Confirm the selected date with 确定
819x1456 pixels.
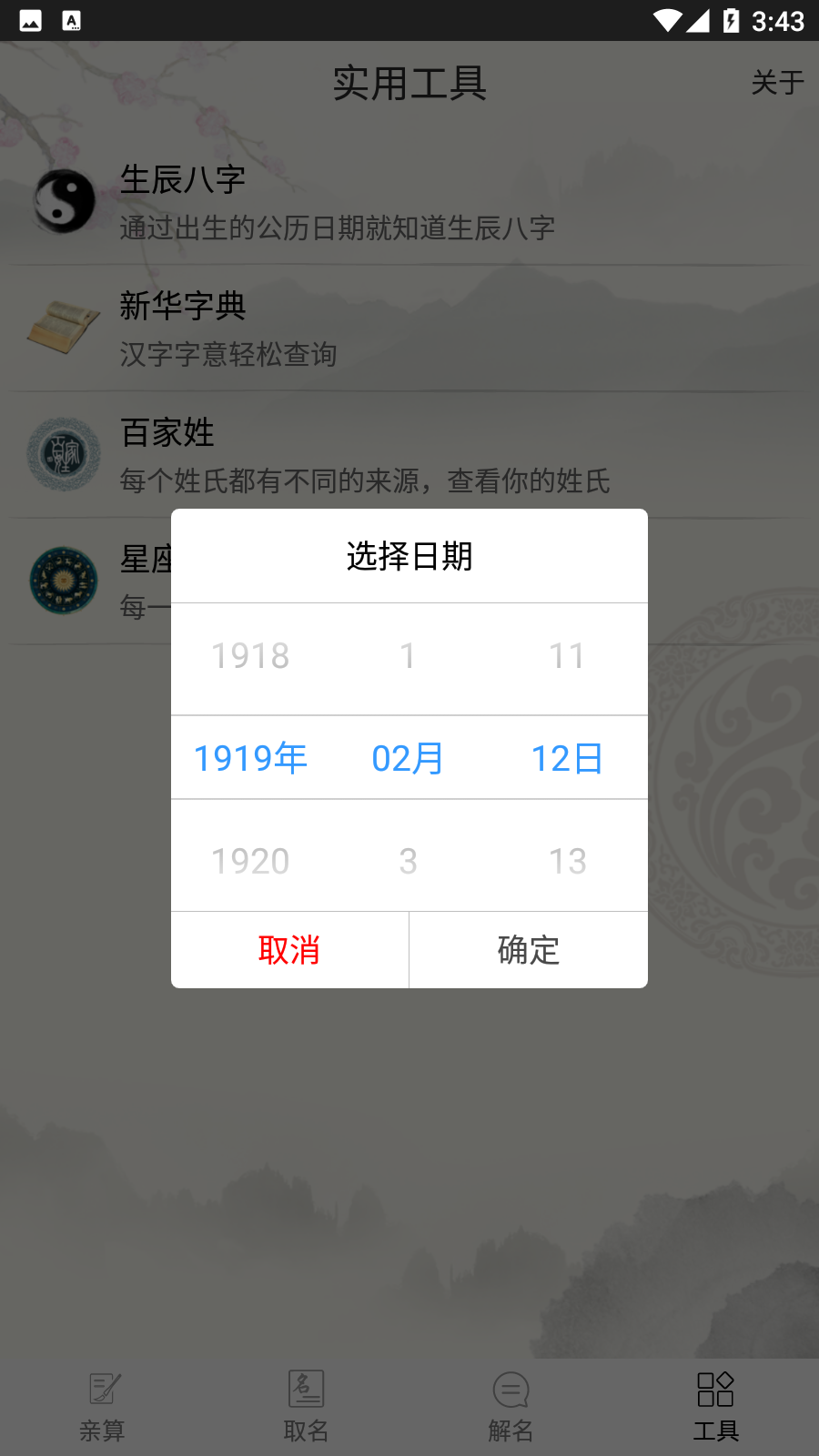click(529, 950)
